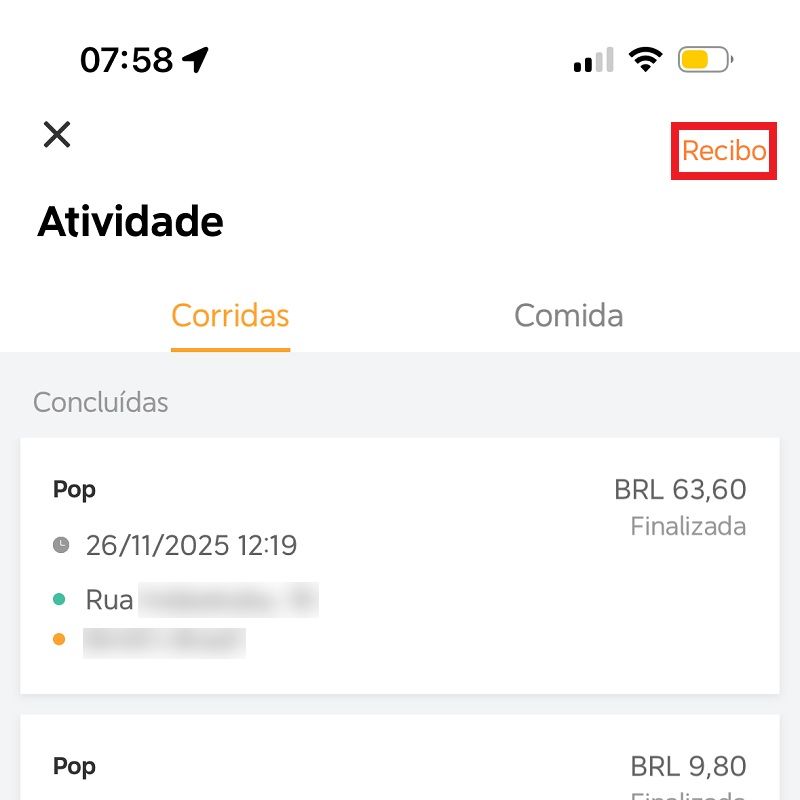Close the Atividade screen

point(57,134)
